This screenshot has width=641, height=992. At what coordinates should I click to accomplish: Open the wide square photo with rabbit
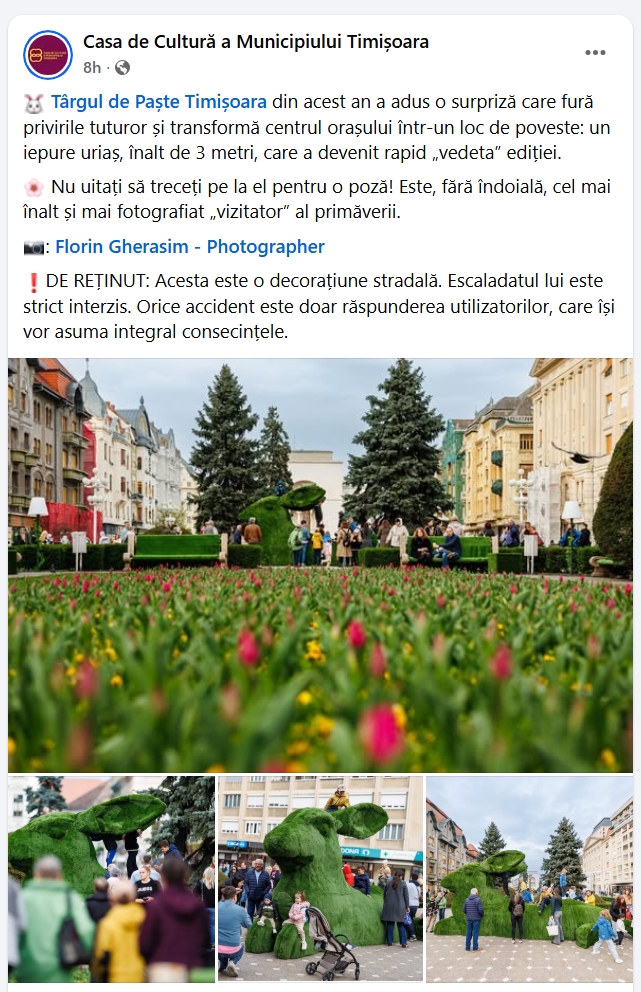tap(529, 879)
